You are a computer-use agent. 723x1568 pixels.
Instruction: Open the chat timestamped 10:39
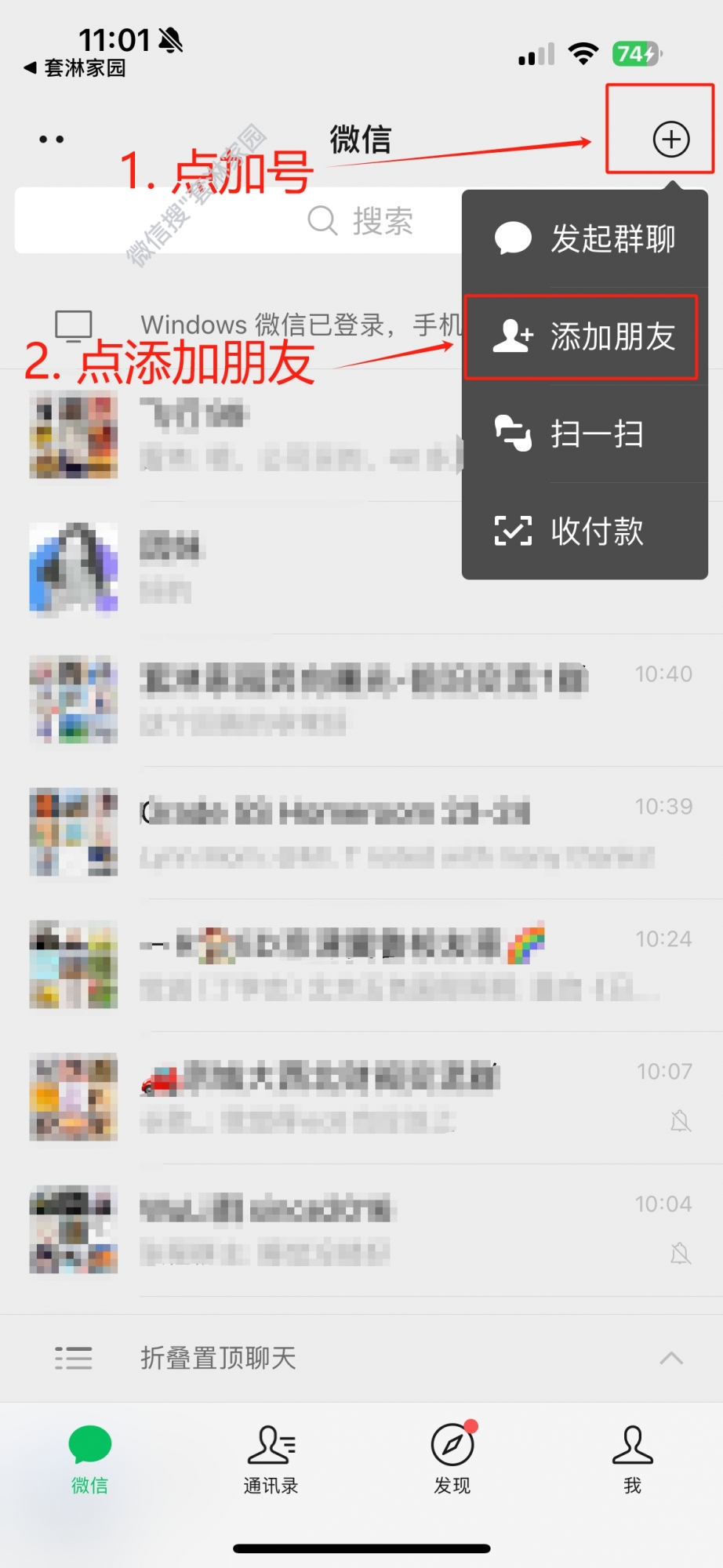pyautogui.click(x=361, y=832)
